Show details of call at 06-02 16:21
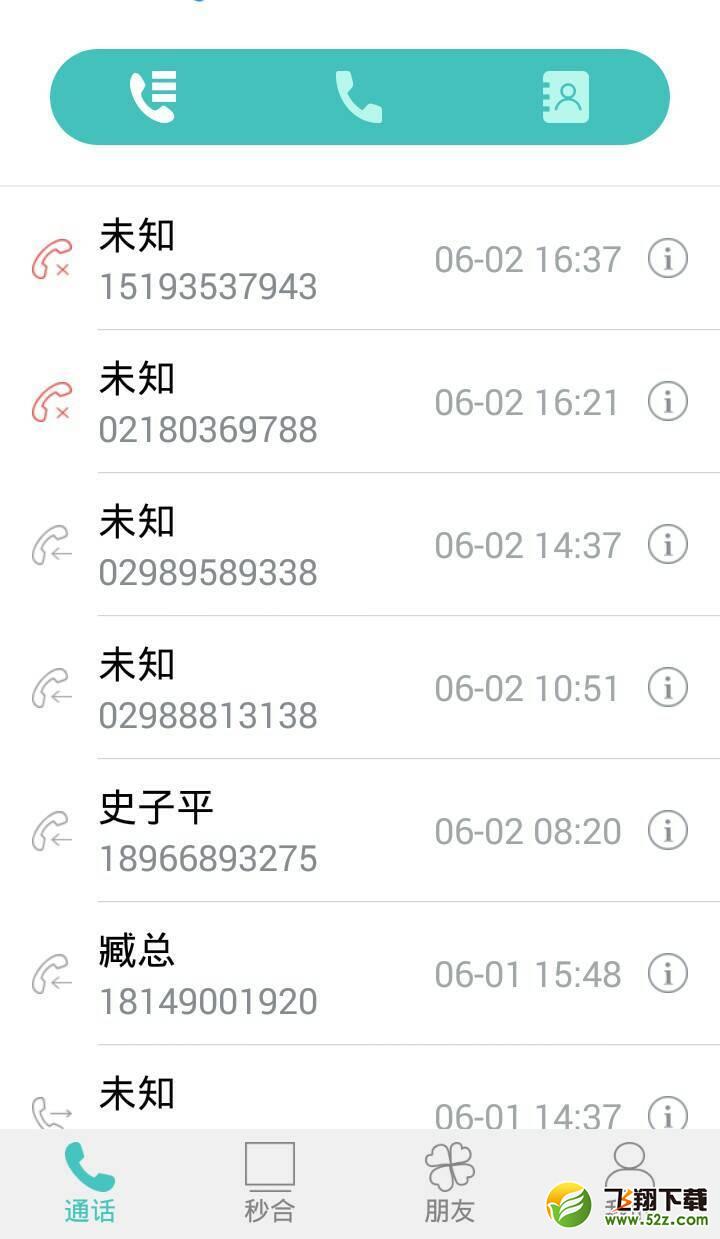Image resolution: width=720 pixels, height=1239 pixels. (x=668, y=401)
